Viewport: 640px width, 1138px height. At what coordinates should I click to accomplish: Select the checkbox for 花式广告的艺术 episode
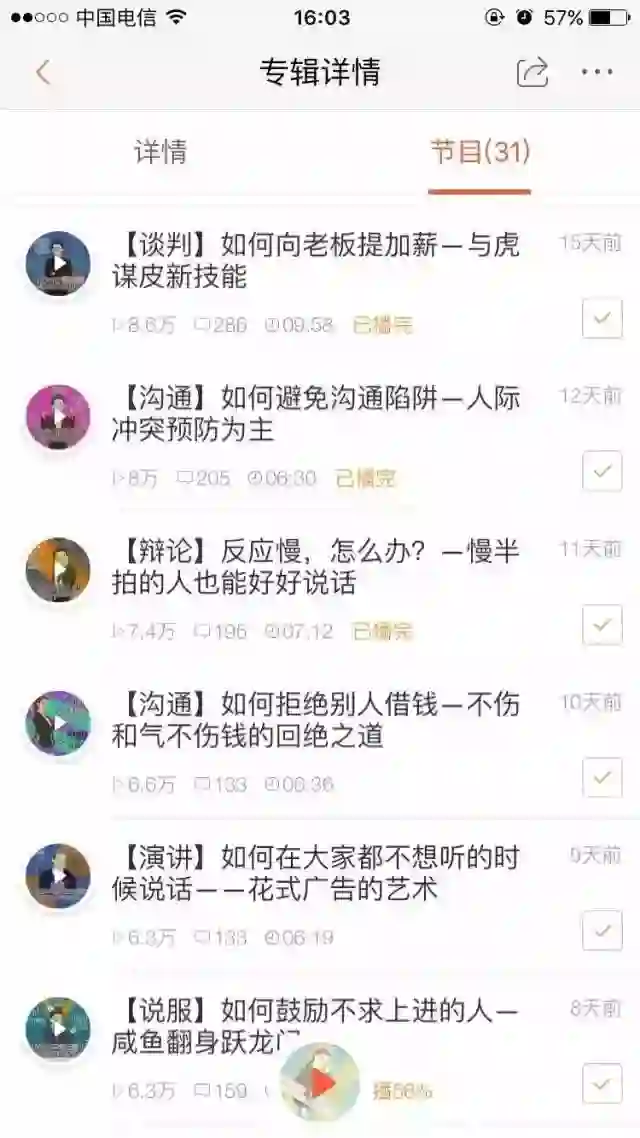pos(602,930)
